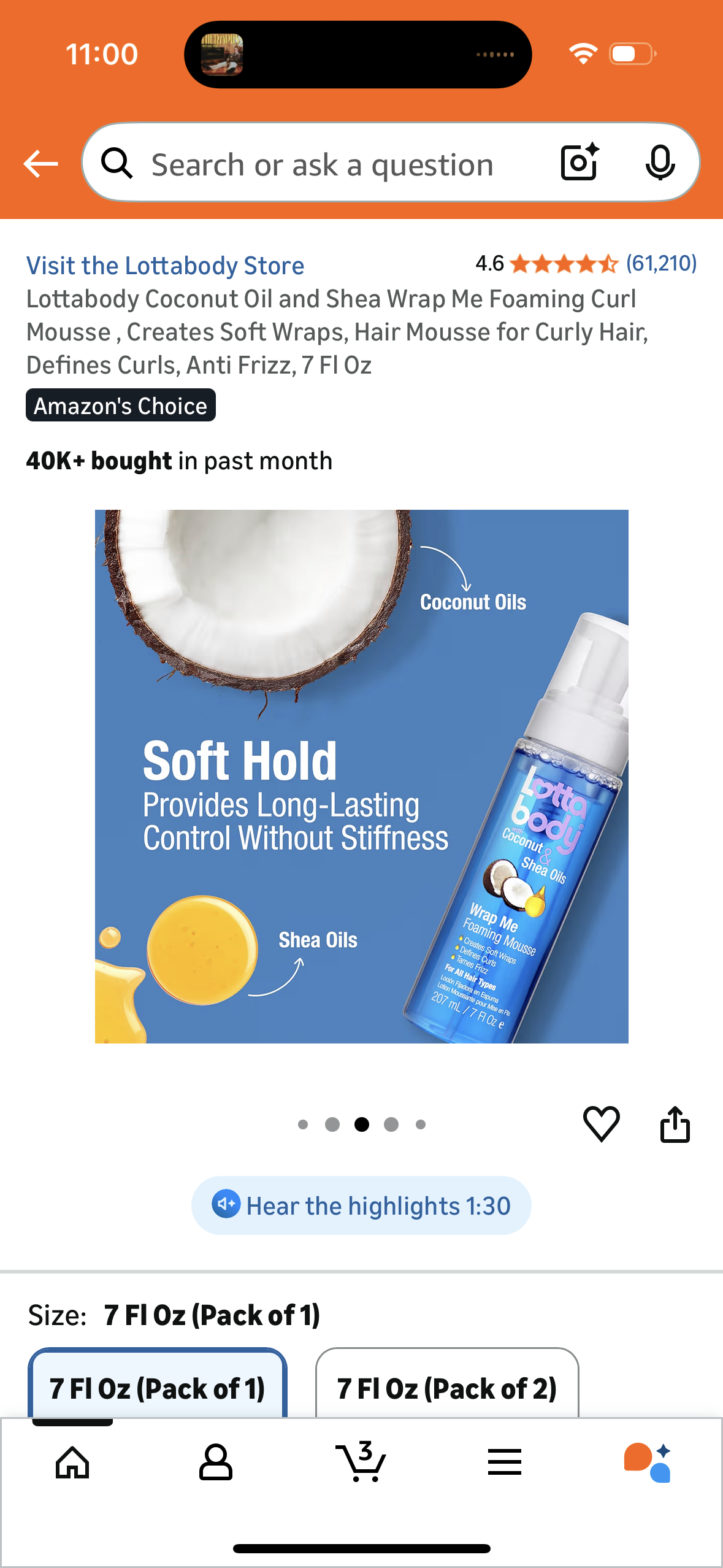Select 7 Fl Oz (Pack of 1) size
This screenshot has width=723, height=1568.
point(158,1388)
